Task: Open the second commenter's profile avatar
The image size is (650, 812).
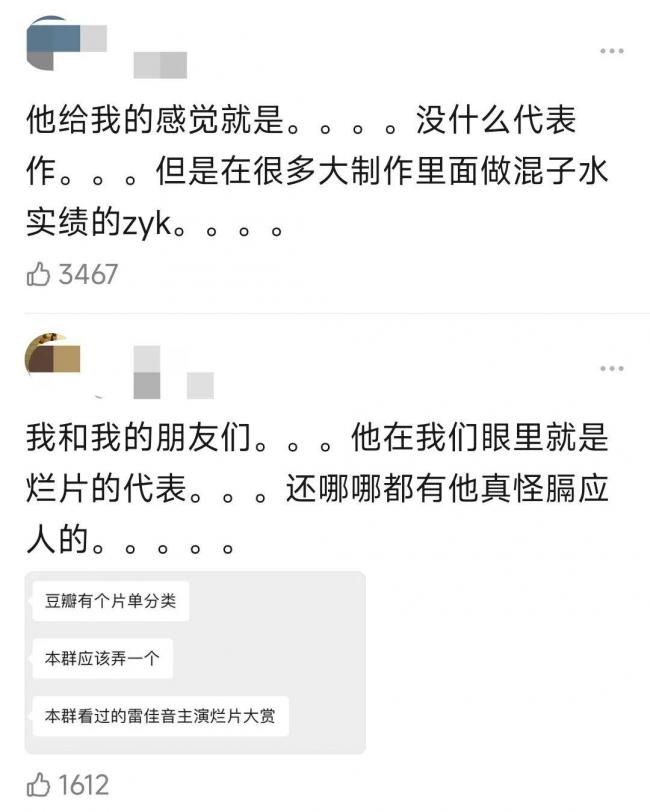Action: (x=53, y=361)
